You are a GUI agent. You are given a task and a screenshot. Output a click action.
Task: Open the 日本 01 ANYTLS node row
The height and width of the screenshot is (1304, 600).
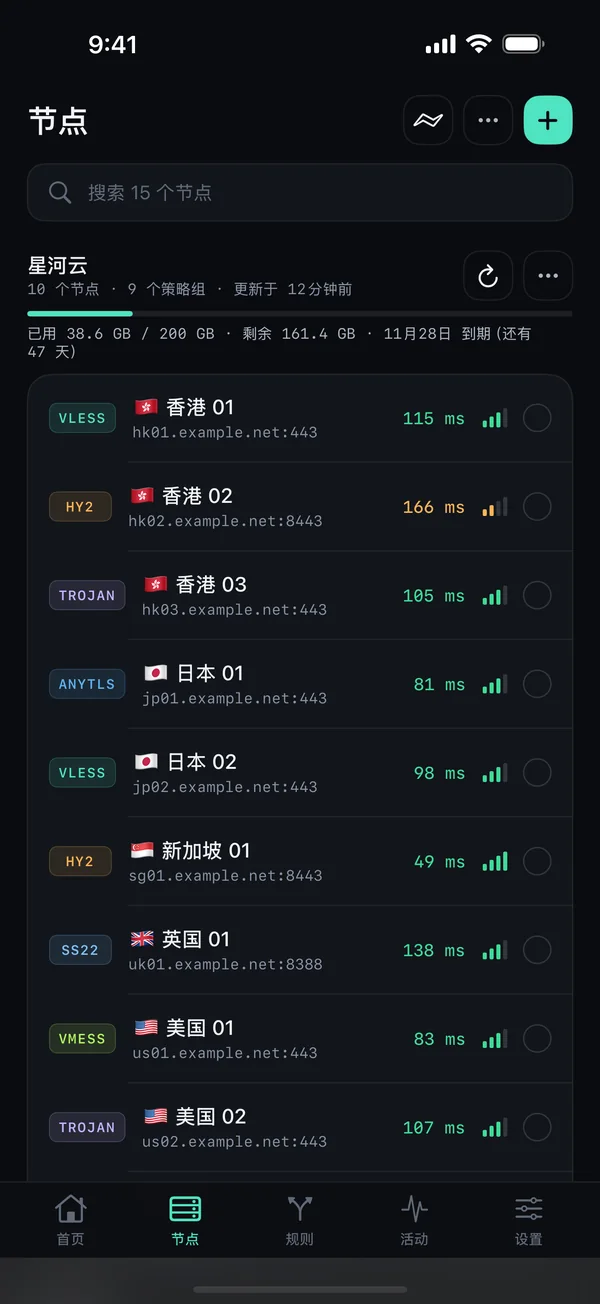(x=300, y=684)
